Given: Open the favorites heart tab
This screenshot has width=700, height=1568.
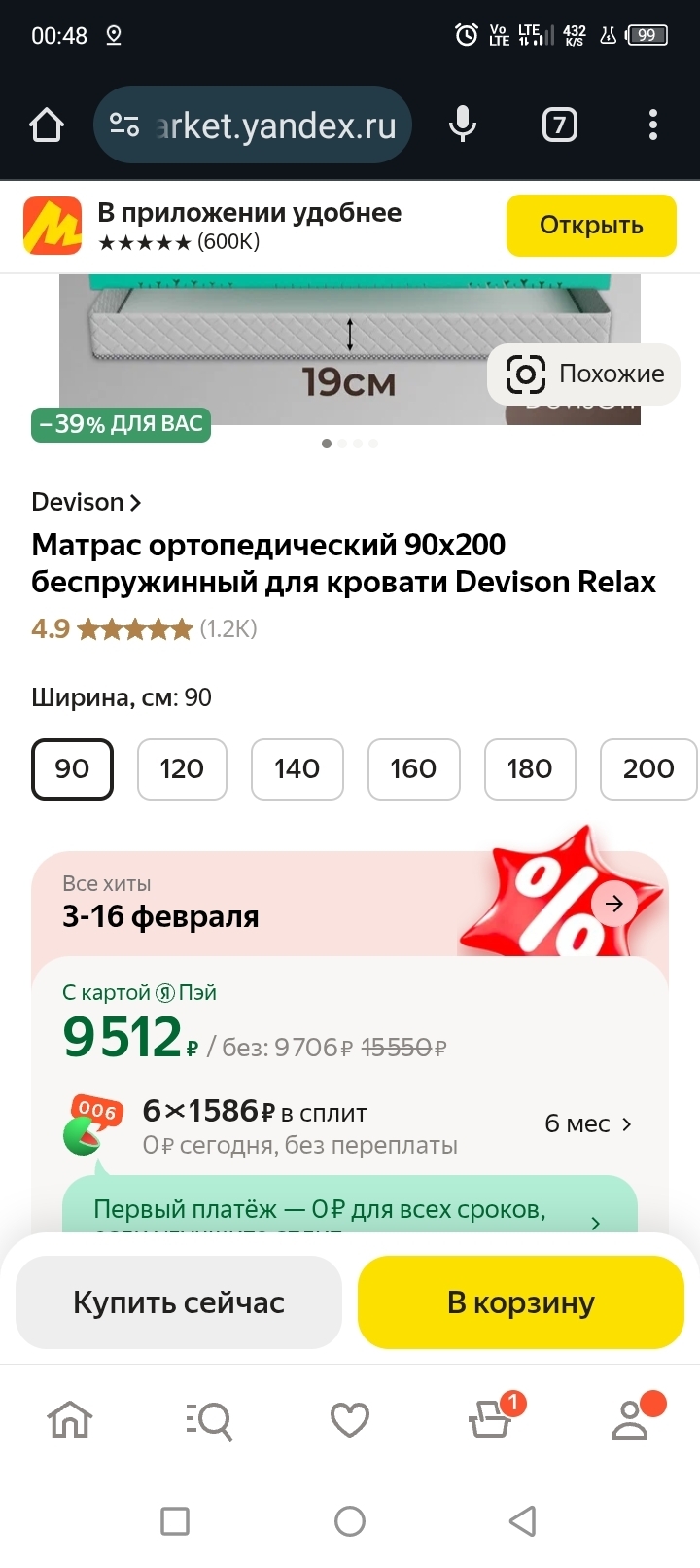Looking at the screenshot, I should [350, 1421].
